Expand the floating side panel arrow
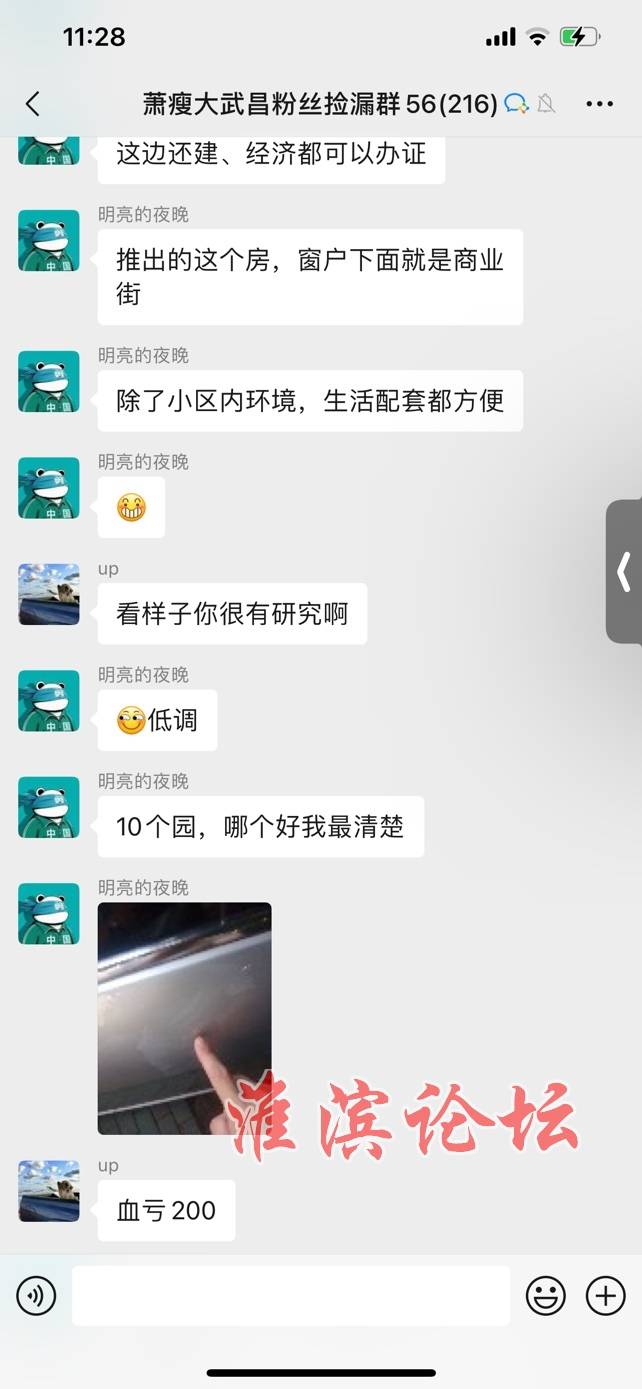 pos(624,572)
